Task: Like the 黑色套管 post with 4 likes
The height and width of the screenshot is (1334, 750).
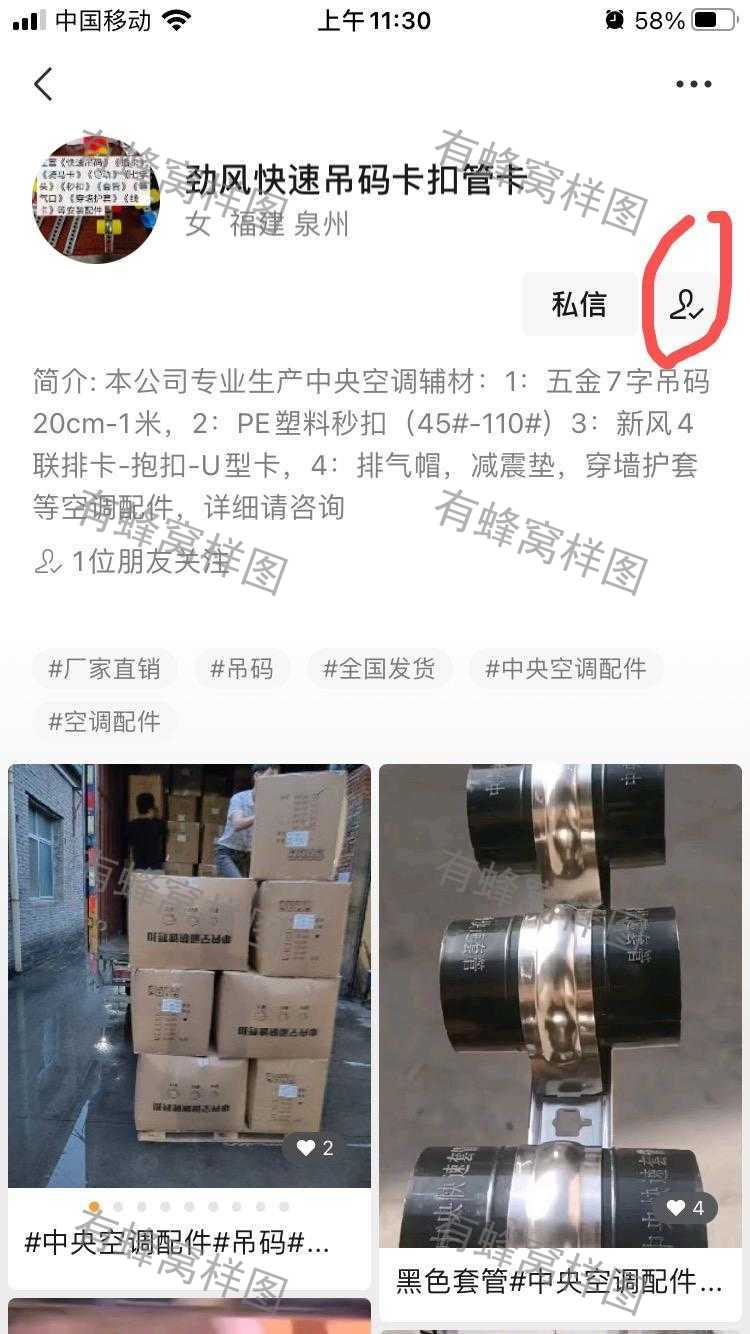Action: [685, 1208]
